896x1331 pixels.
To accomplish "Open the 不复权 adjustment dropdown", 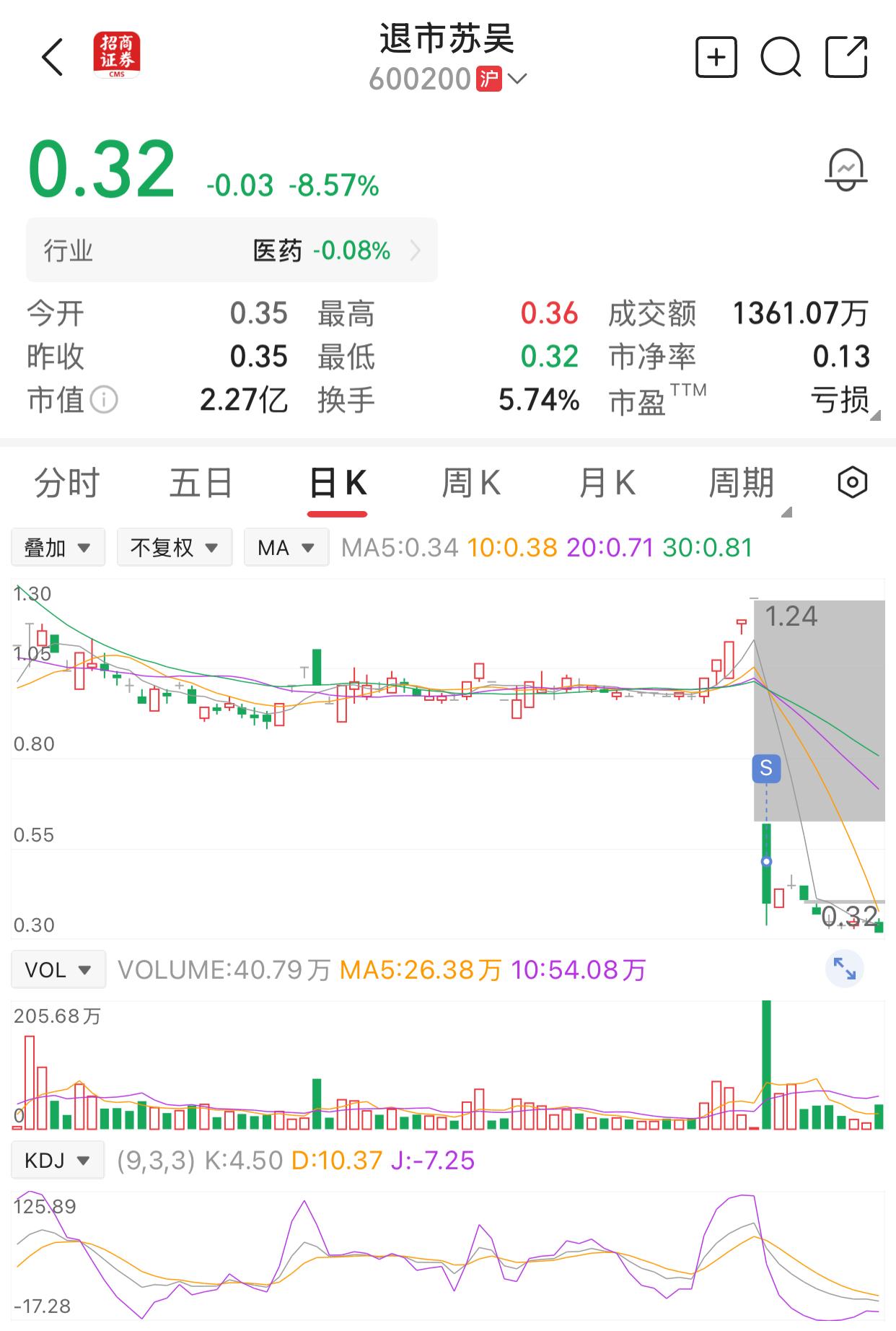I will [x=174, y=546].
